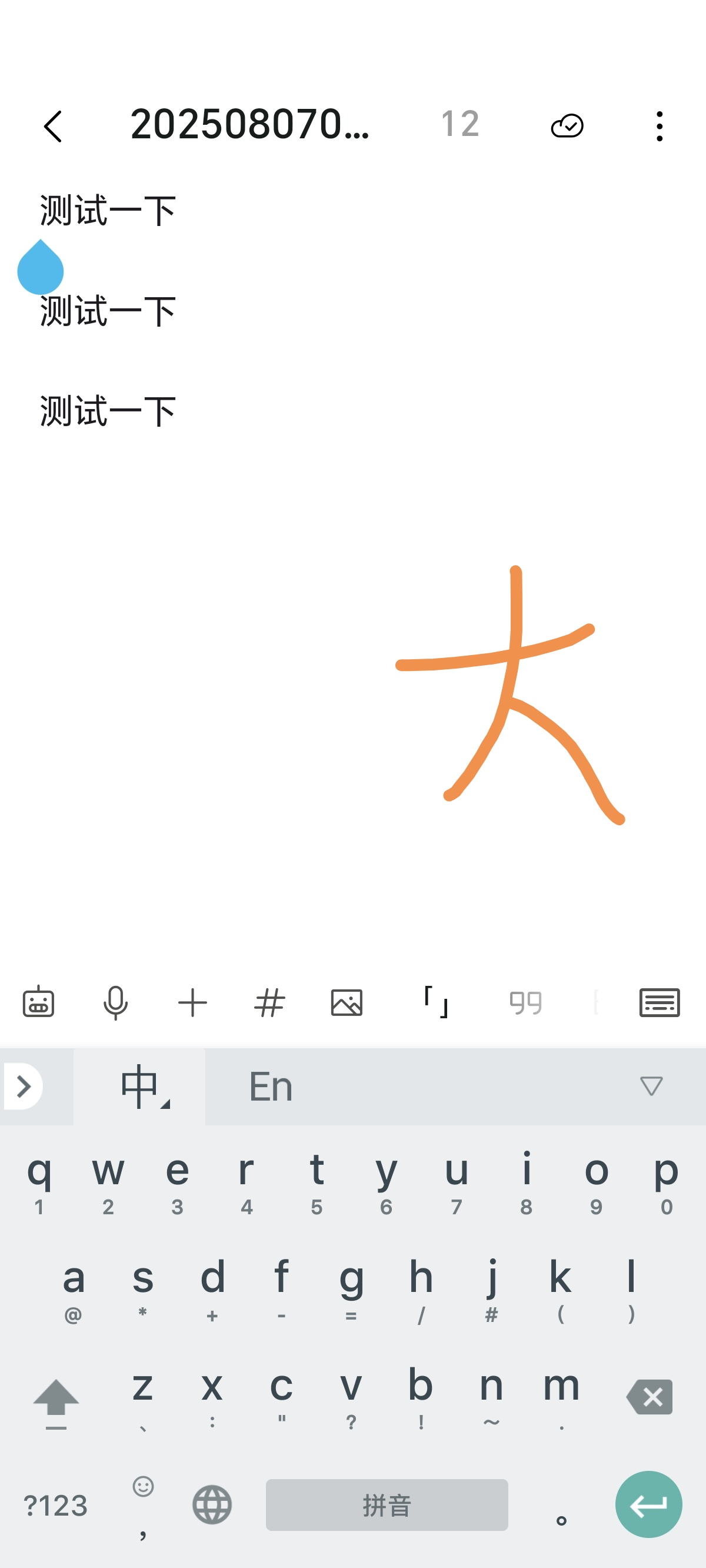Insert corner bracket symbols
The height and width of the screenshot is (1568, 706).
pyautogui.click(x=436, y=1002)
